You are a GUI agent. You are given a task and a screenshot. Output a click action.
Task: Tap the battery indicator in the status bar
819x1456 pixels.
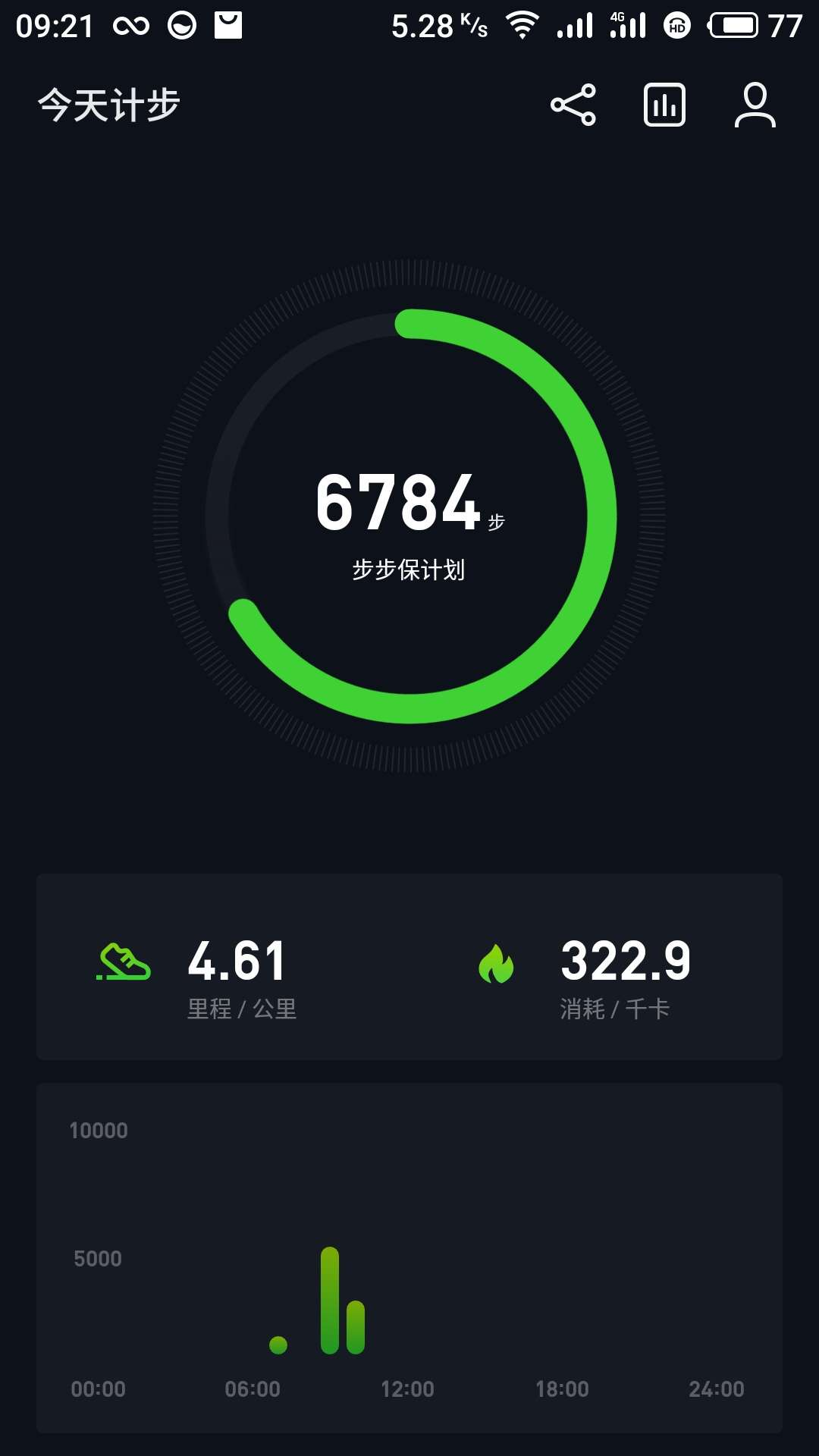(x=730, y=24)
